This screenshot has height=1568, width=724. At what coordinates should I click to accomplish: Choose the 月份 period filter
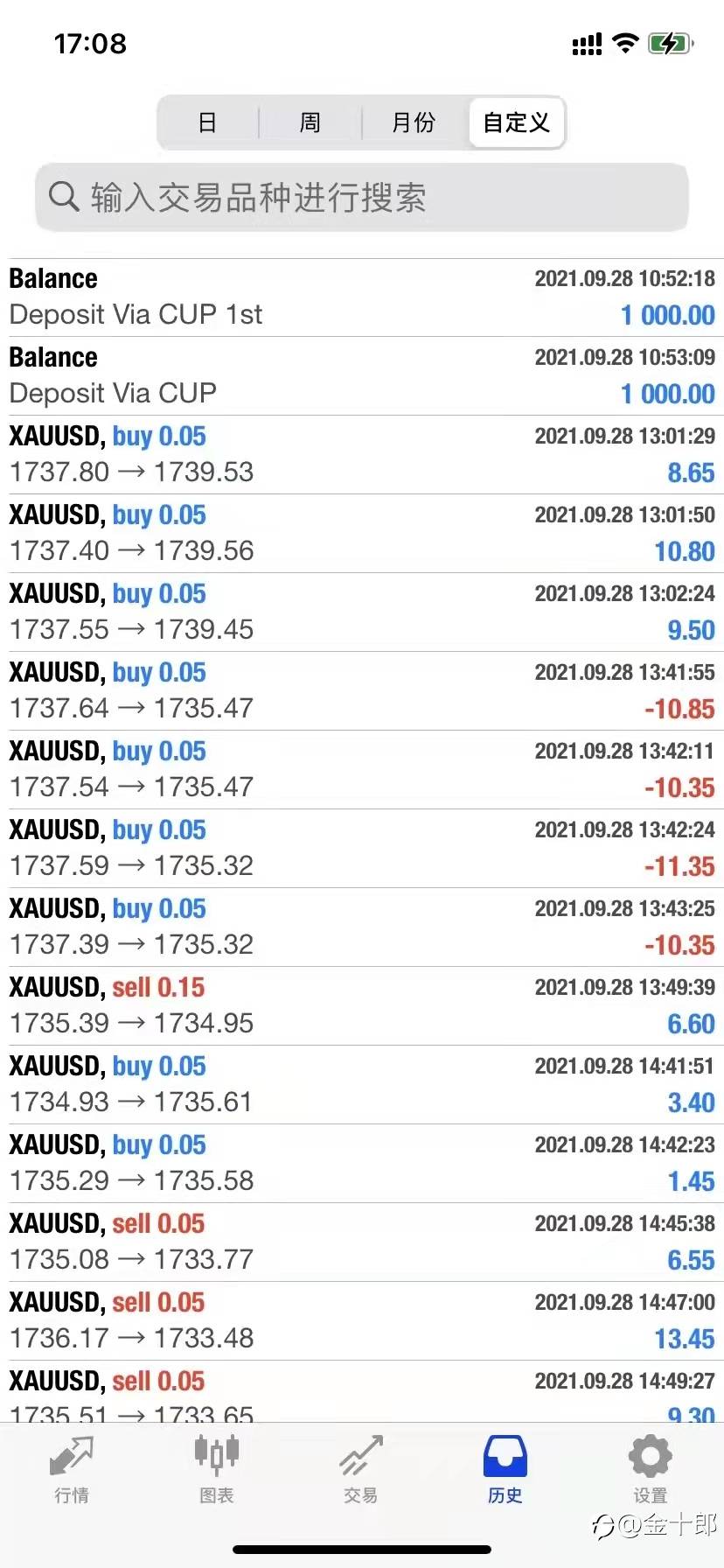pos(414,122)
